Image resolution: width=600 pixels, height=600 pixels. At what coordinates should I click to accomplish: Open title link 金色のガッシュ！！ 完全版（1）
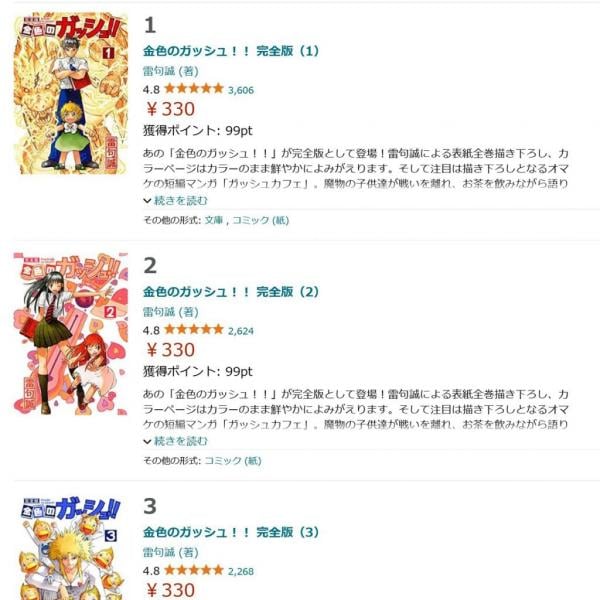(x=231, y=51)
